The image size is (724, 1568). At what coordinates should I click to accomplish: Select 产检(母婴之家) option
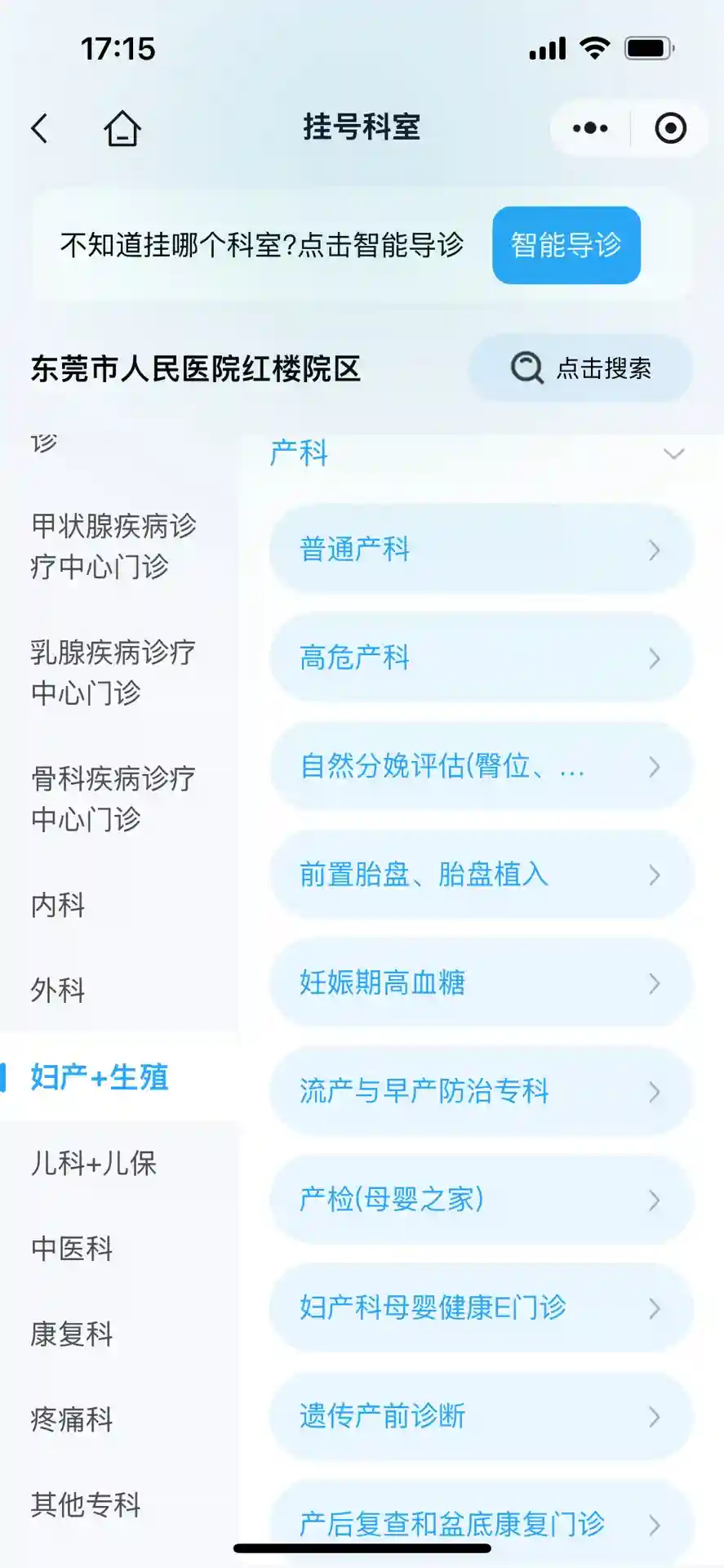[482, 1200]
